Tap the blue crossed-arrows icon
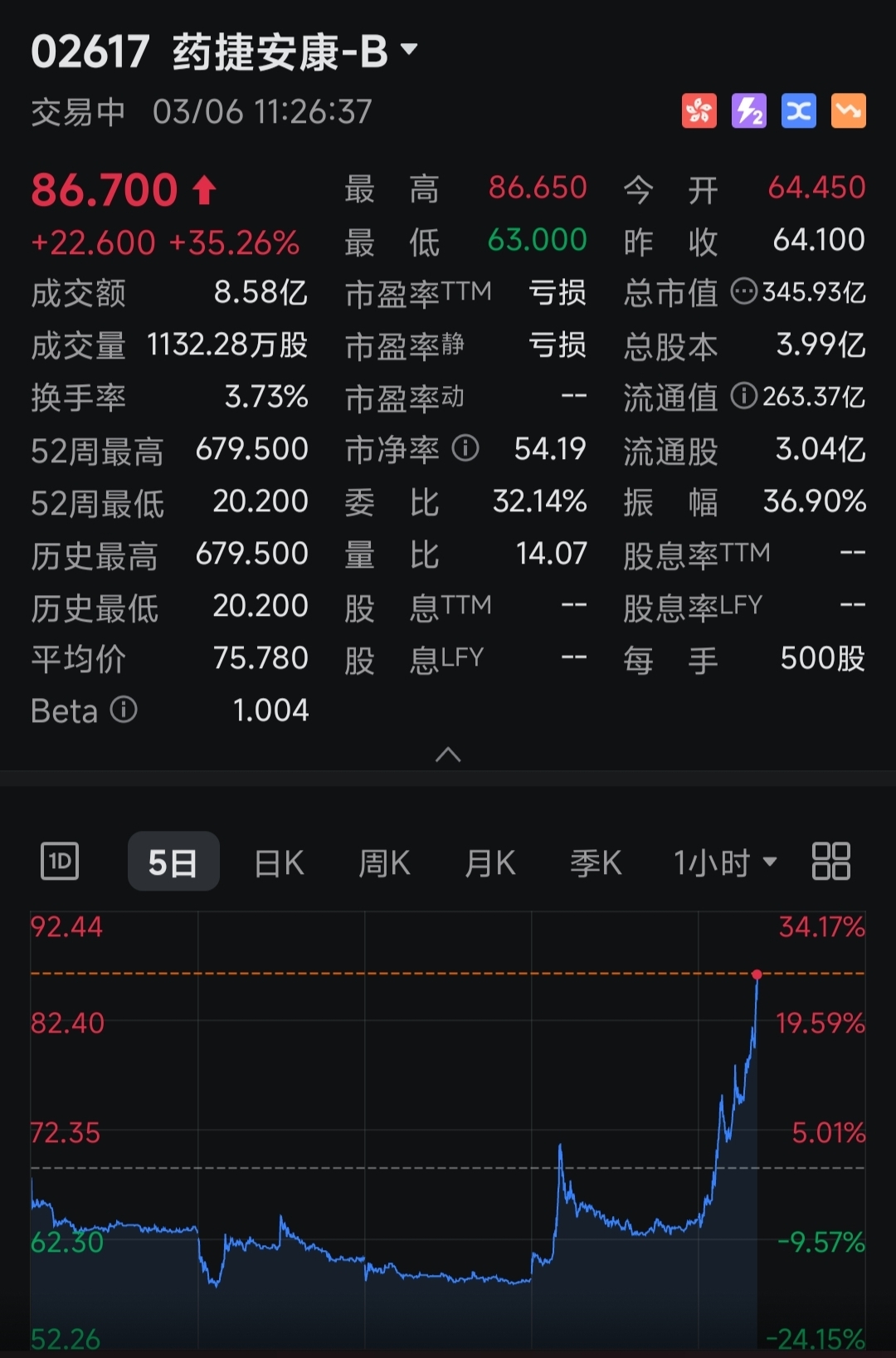Viewport: 896px width, 1358px height. tap(799, 110)
